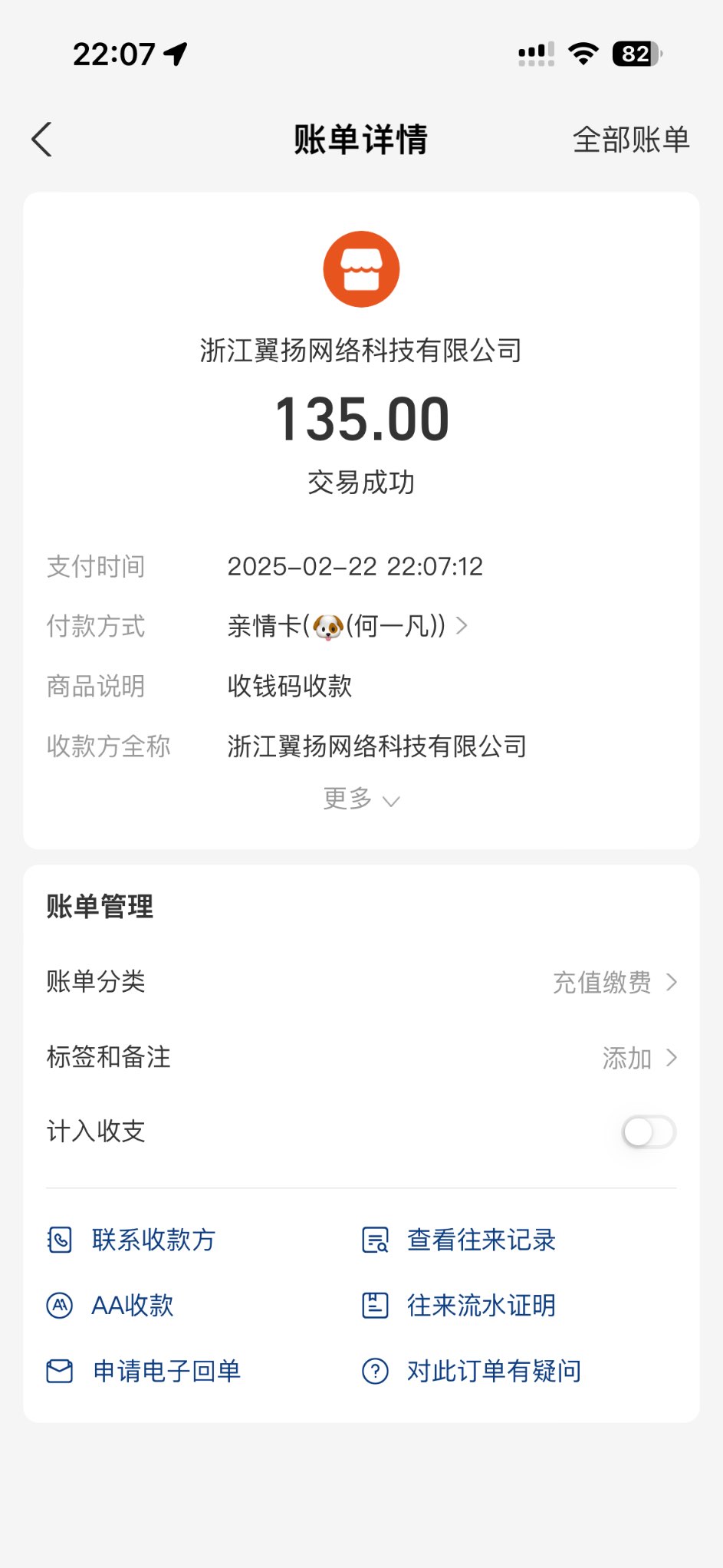723x1568 pixels.
Task: Toggle the 计入收支 switch
Action: click(649, 1132)
